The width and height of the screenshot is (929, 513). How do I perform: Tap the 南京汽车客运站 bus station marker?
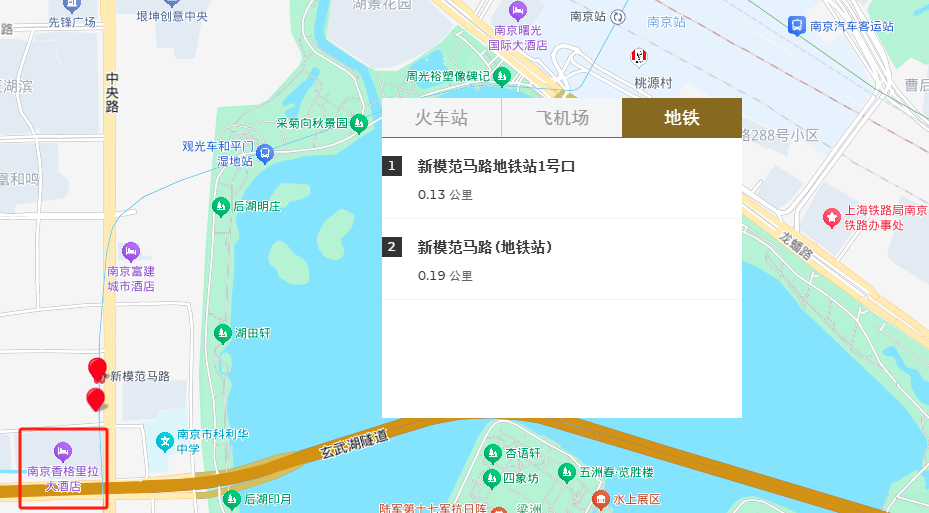[x=796, y=26]
